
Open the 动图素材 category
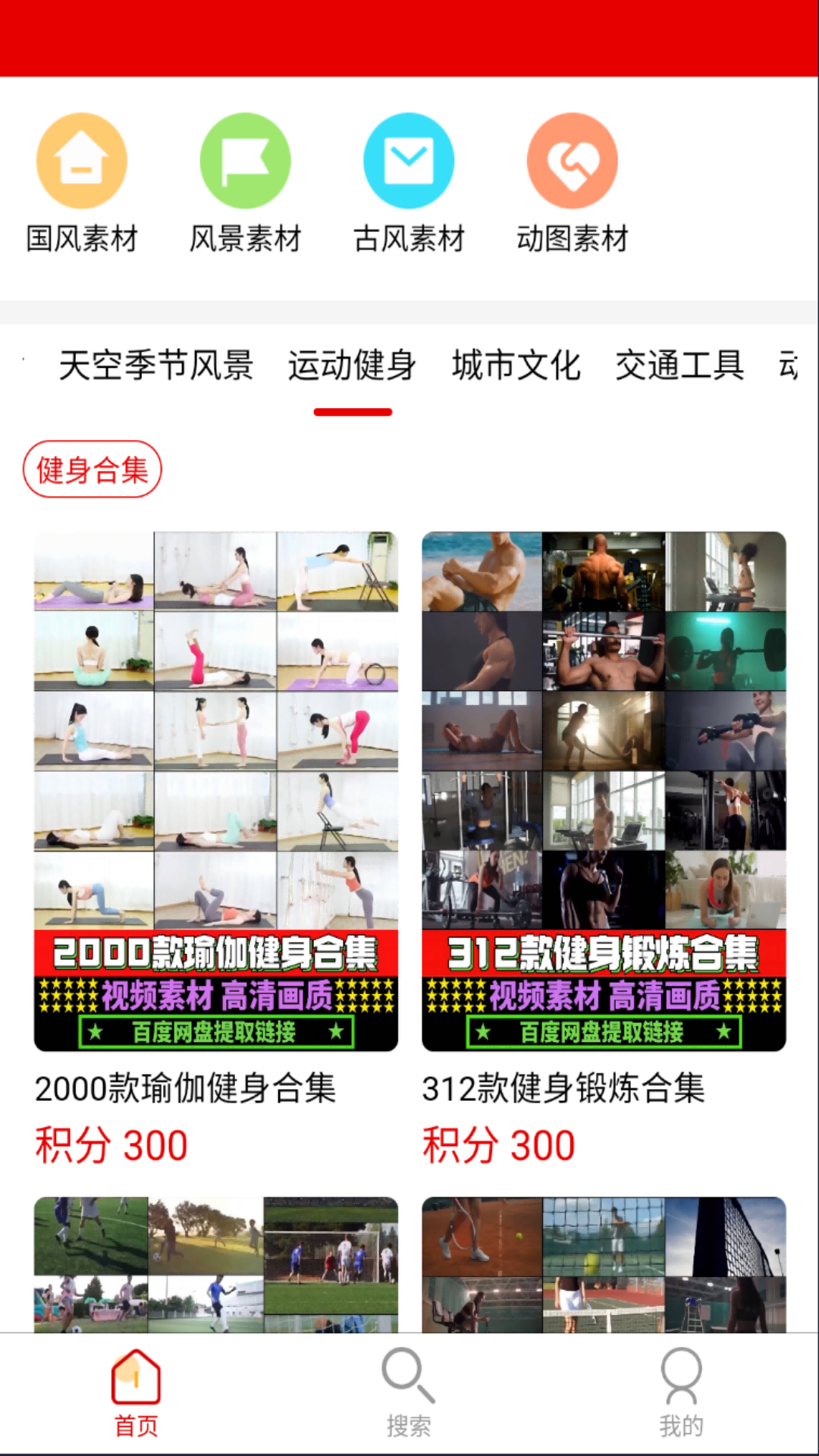(573, 184)
